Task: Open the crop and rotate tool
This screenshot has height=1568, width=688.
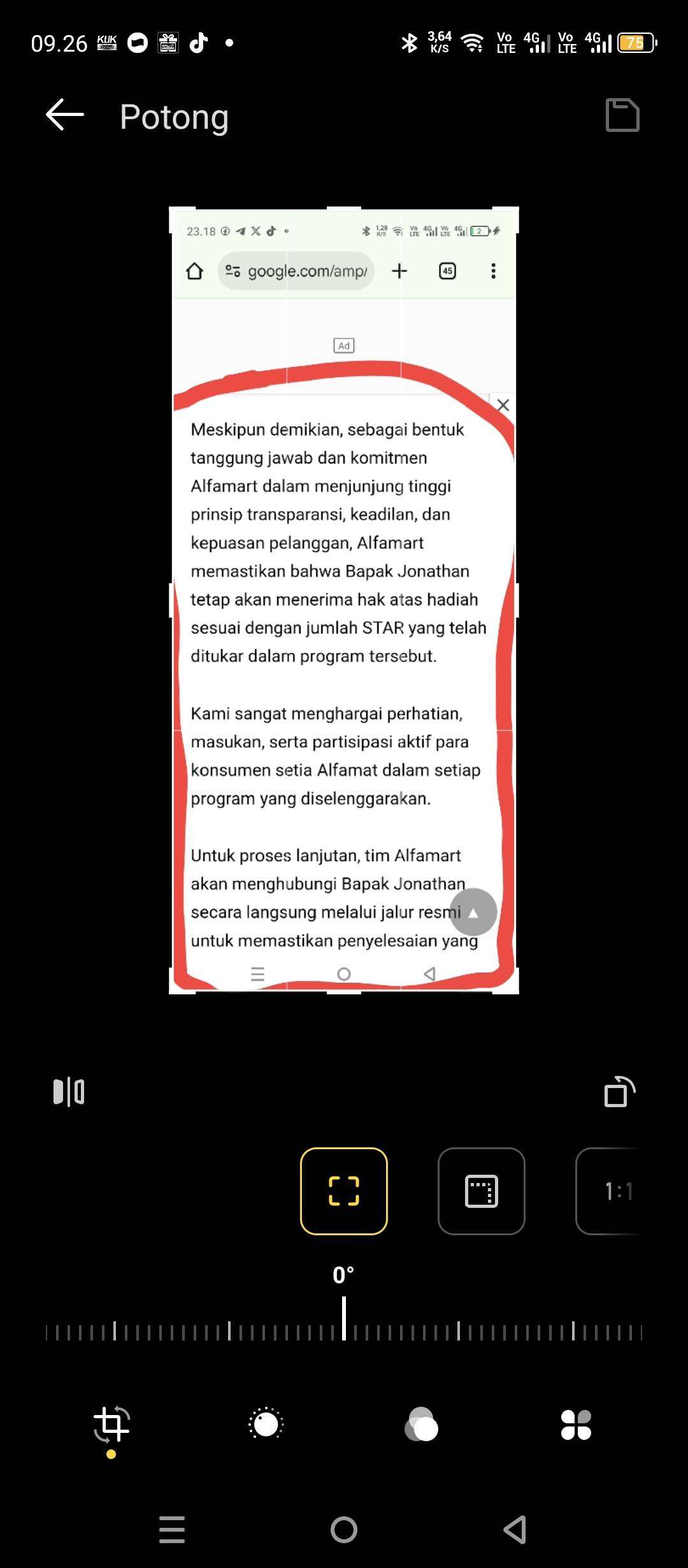Action: [111, 1425]
